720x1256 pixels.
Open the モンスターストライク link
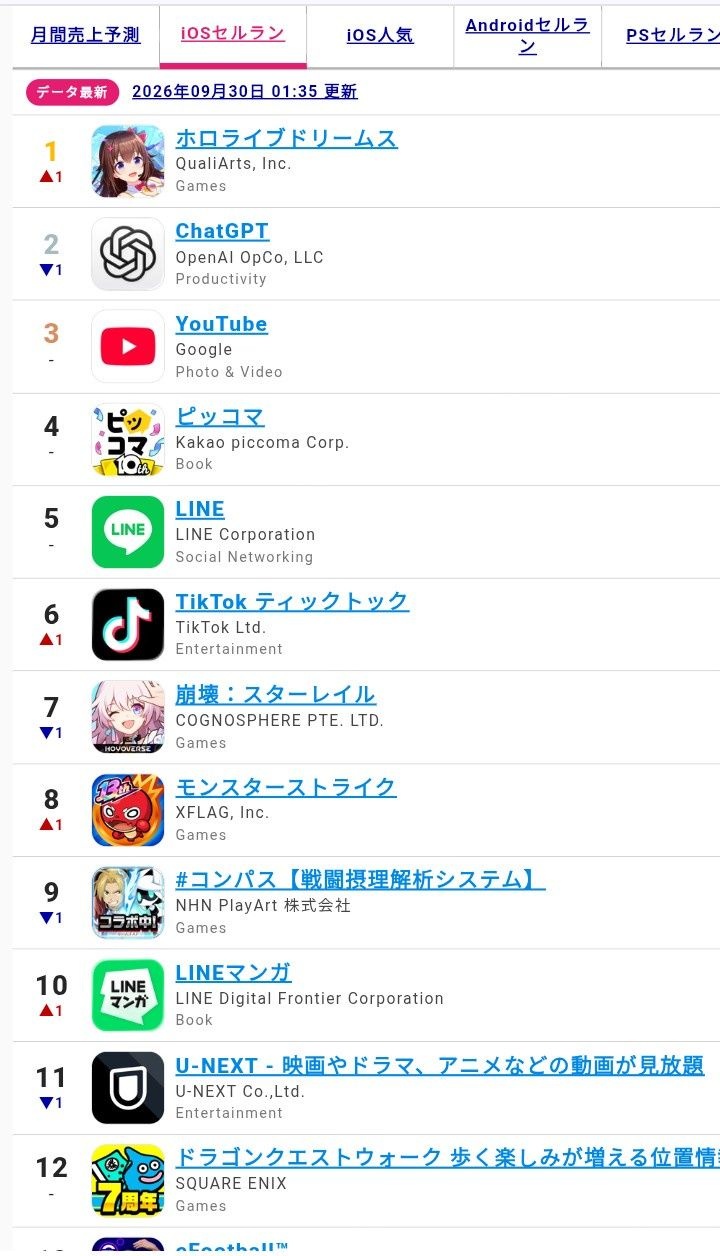point(286,787)
